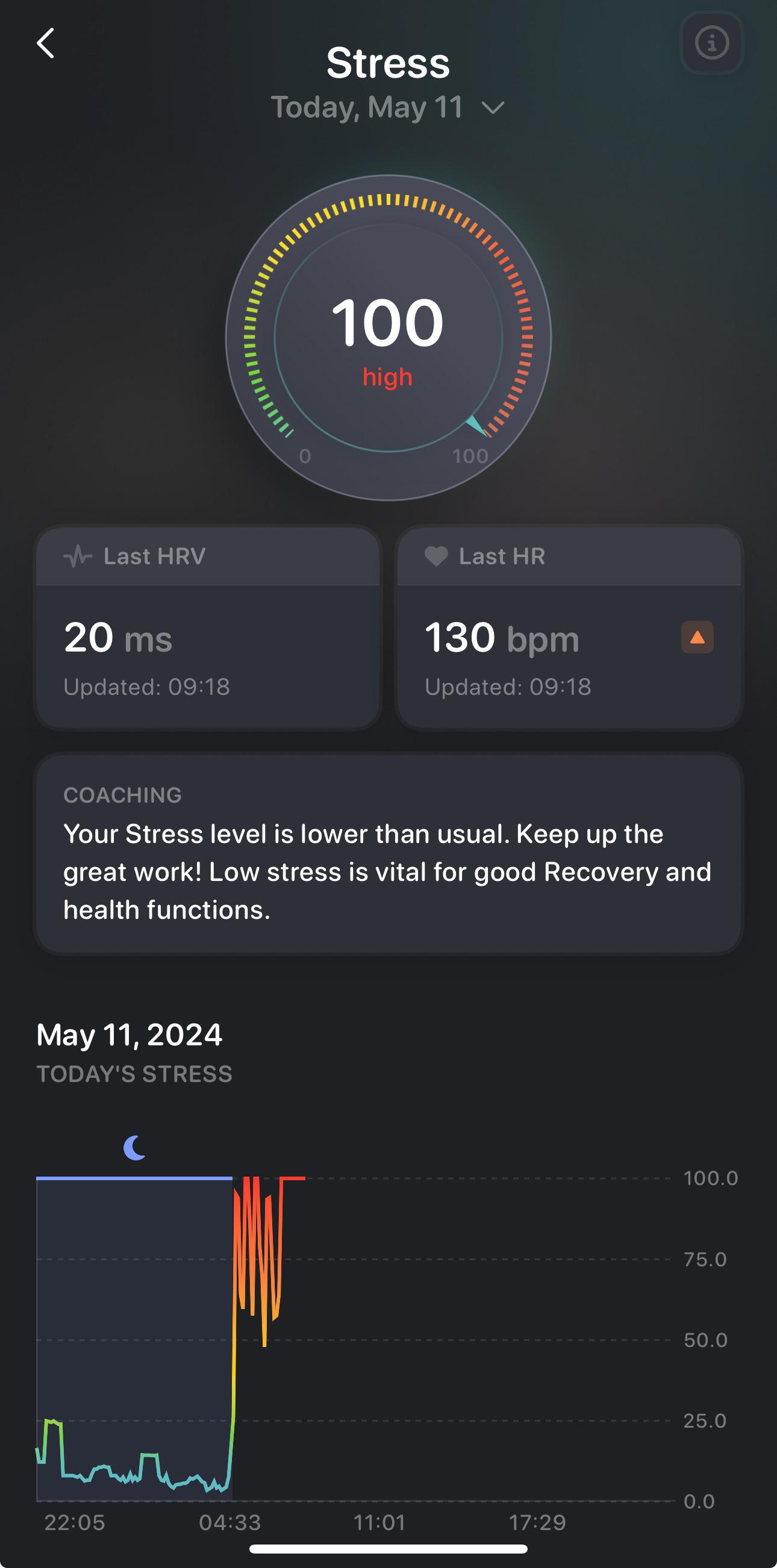The width and height of the screenshot is (777, 1568).
Task: Switch to the Stress screen header title
Action: 388,63
